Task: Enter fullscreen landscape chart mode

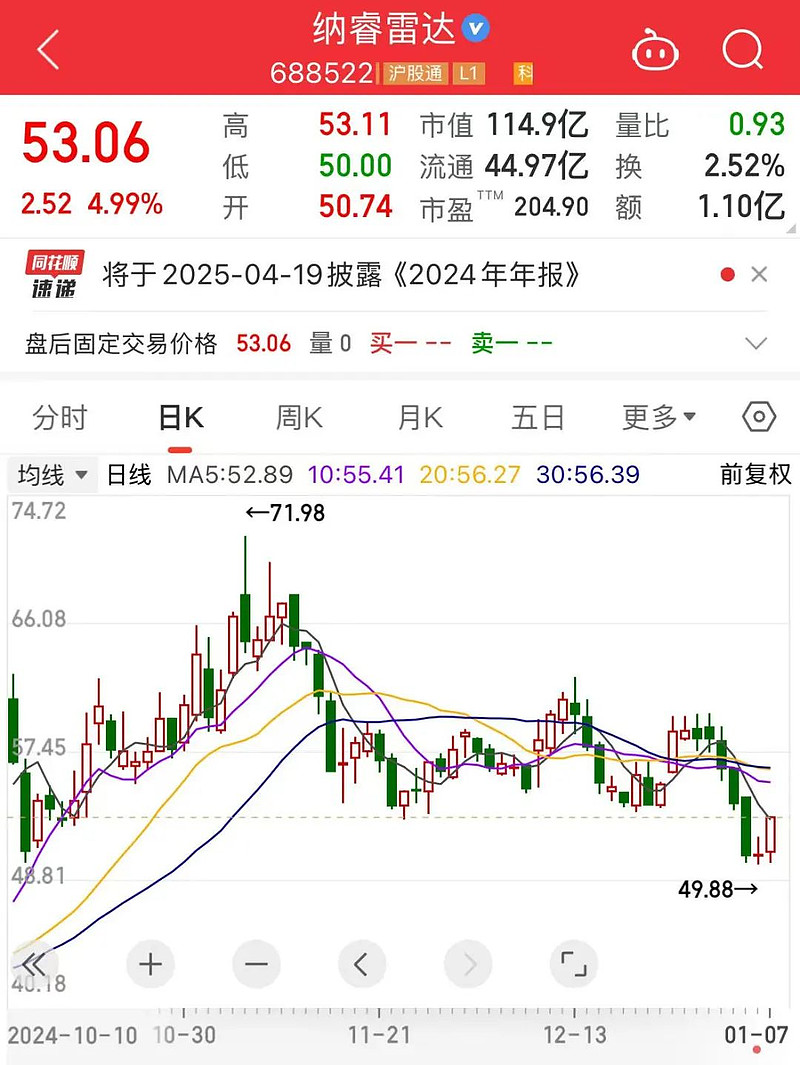Action: 574,963
